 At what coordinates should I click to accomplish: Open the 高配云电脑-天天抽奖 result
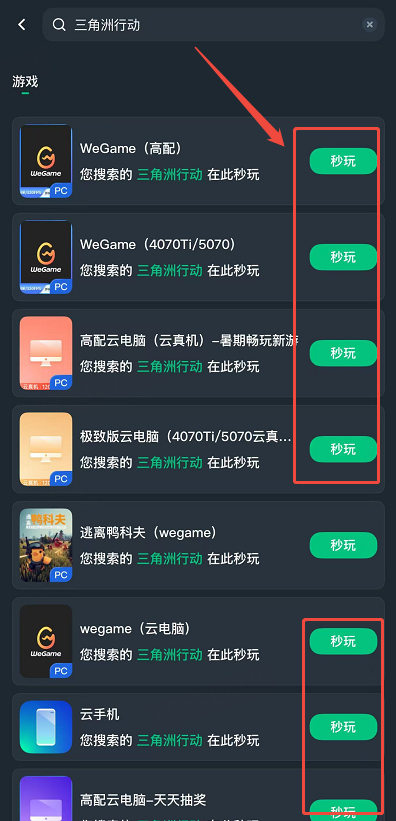click(x=198, y=795)
